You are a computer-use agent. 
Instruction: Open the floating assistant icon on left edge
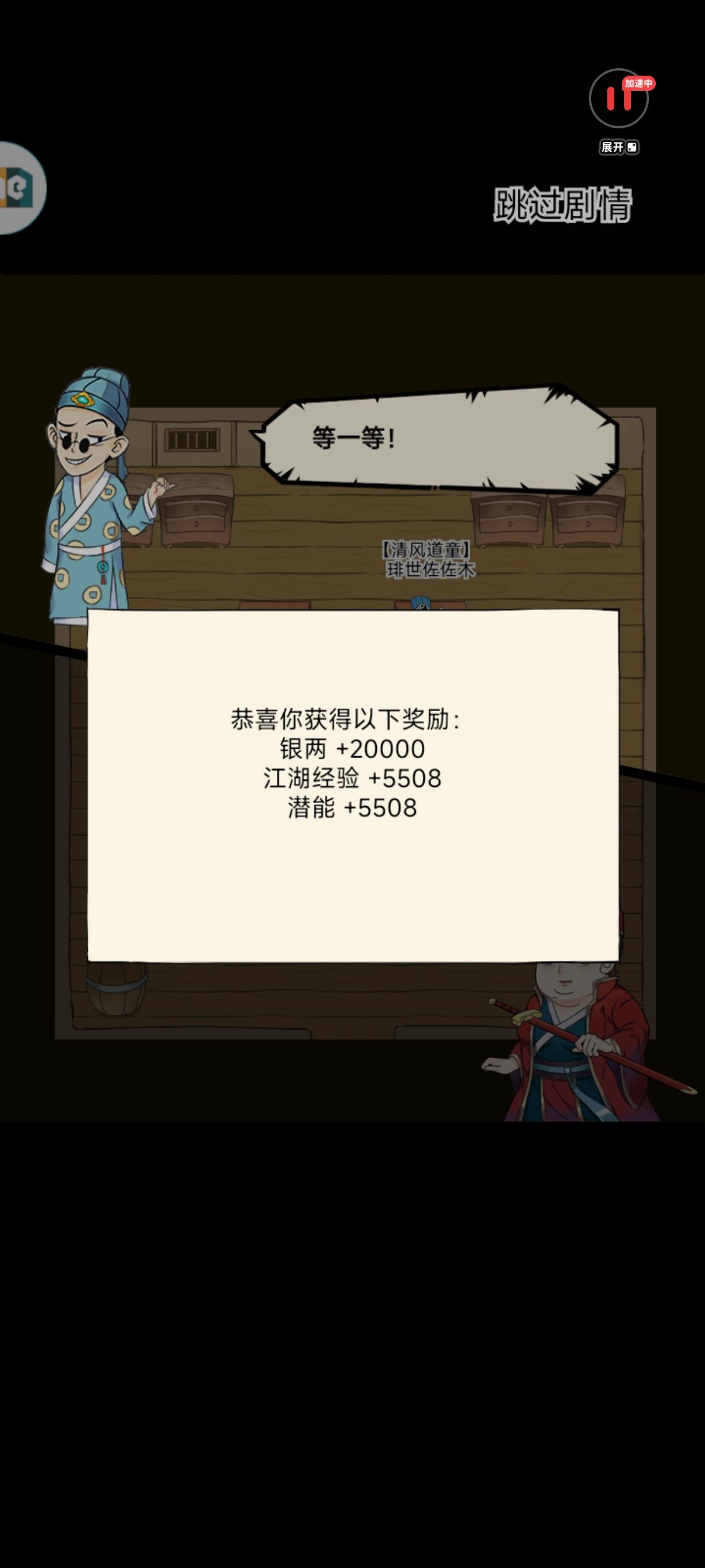point(15,188)
